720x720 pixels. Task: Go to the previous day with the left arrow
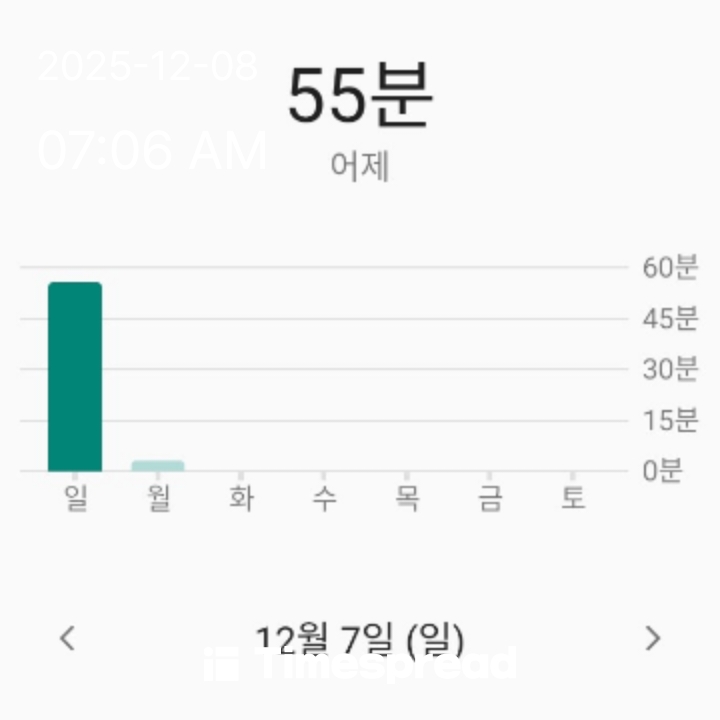[x=67, y=637]
